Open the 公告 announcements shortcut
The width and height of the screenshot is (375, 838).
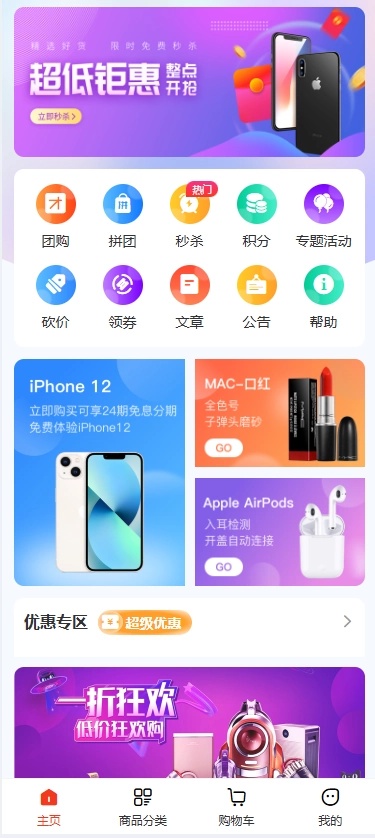pyautogui.click(x=256, y=297)
